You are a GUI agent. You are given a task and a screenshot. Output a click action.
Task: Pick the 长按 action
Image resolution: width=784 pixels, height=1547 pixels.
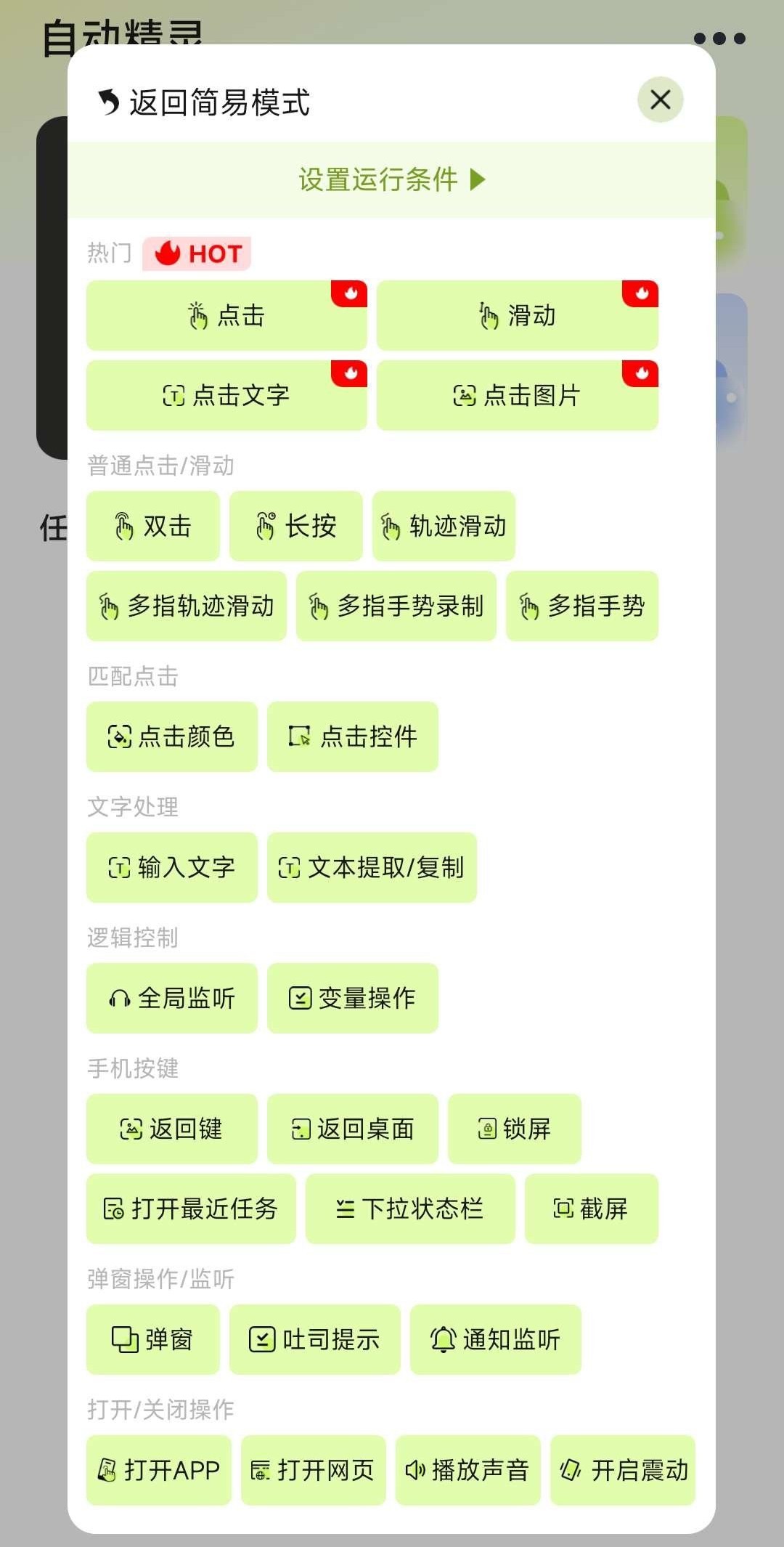(x=295, y=527)
